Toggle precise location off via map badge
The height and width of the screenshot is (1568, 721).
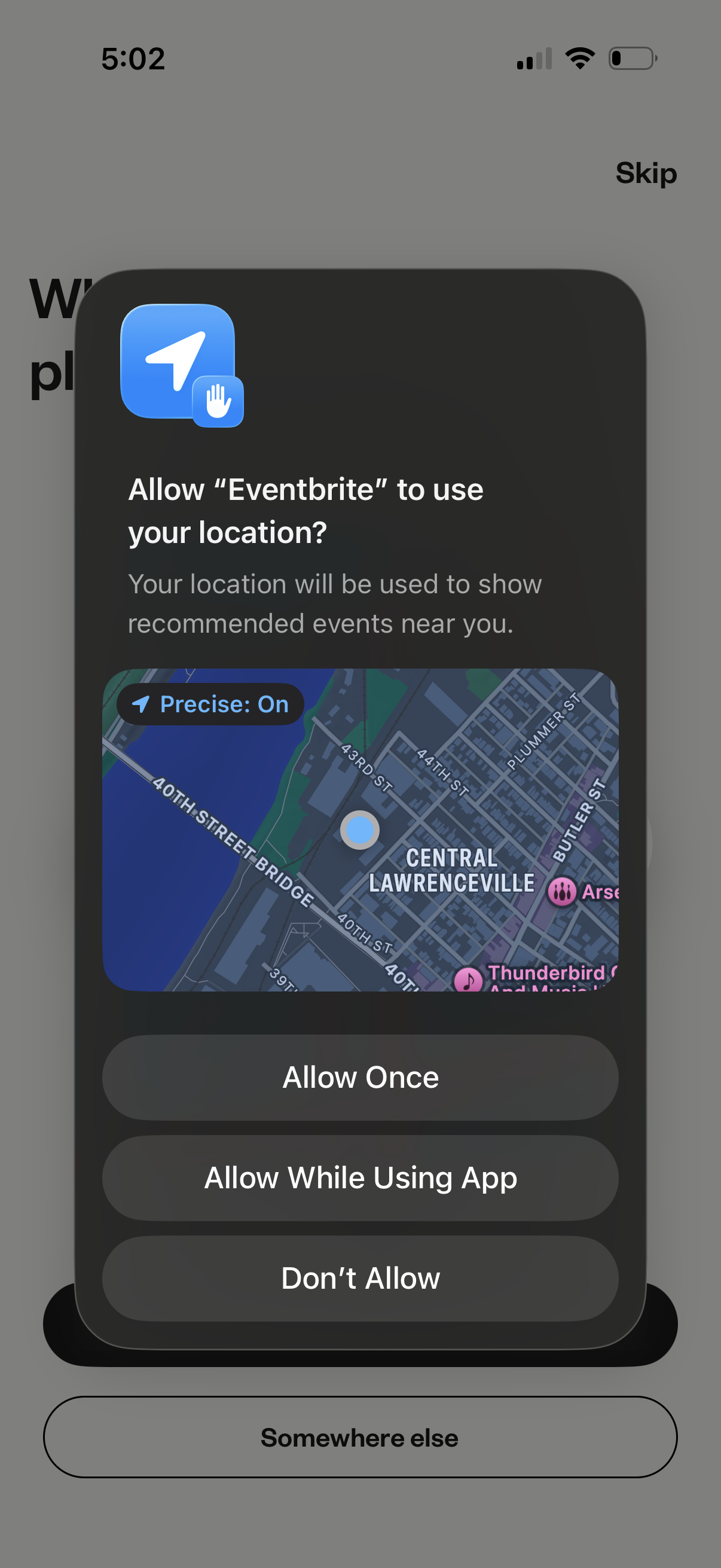(x=209, y=704)
